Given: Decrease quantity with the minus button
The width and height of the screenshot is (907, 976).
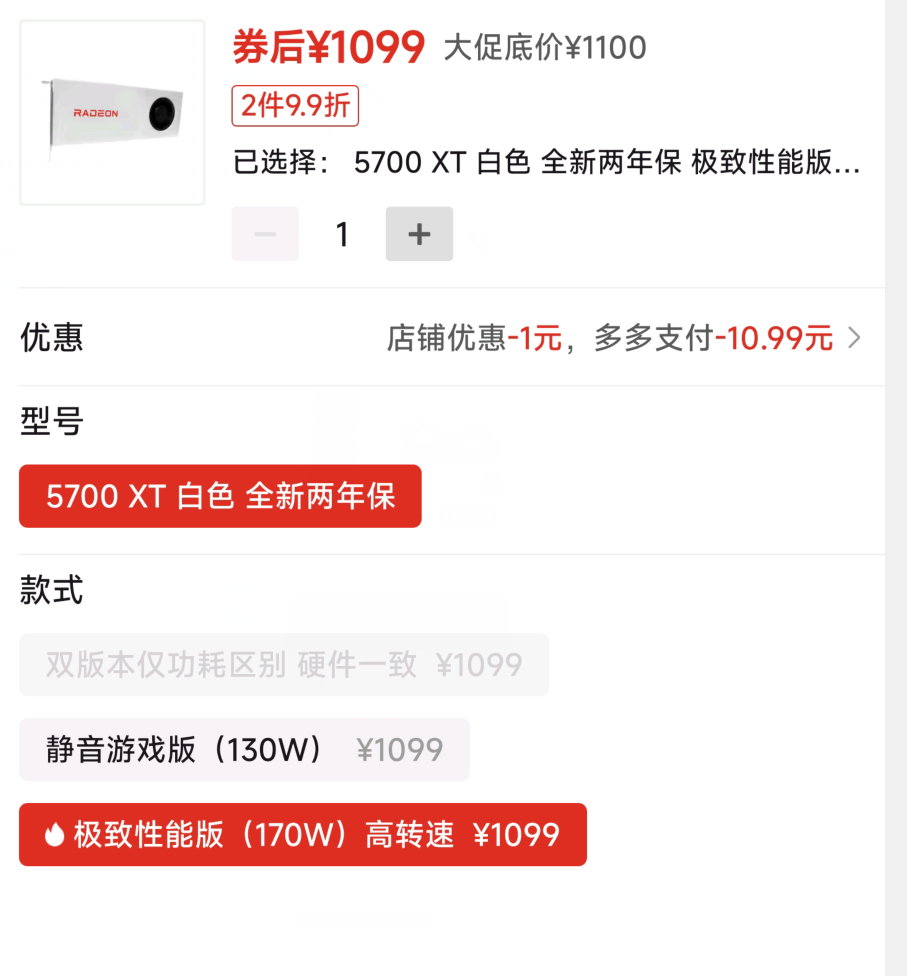Looking at the screenshot, I should [x=264, y=234].
